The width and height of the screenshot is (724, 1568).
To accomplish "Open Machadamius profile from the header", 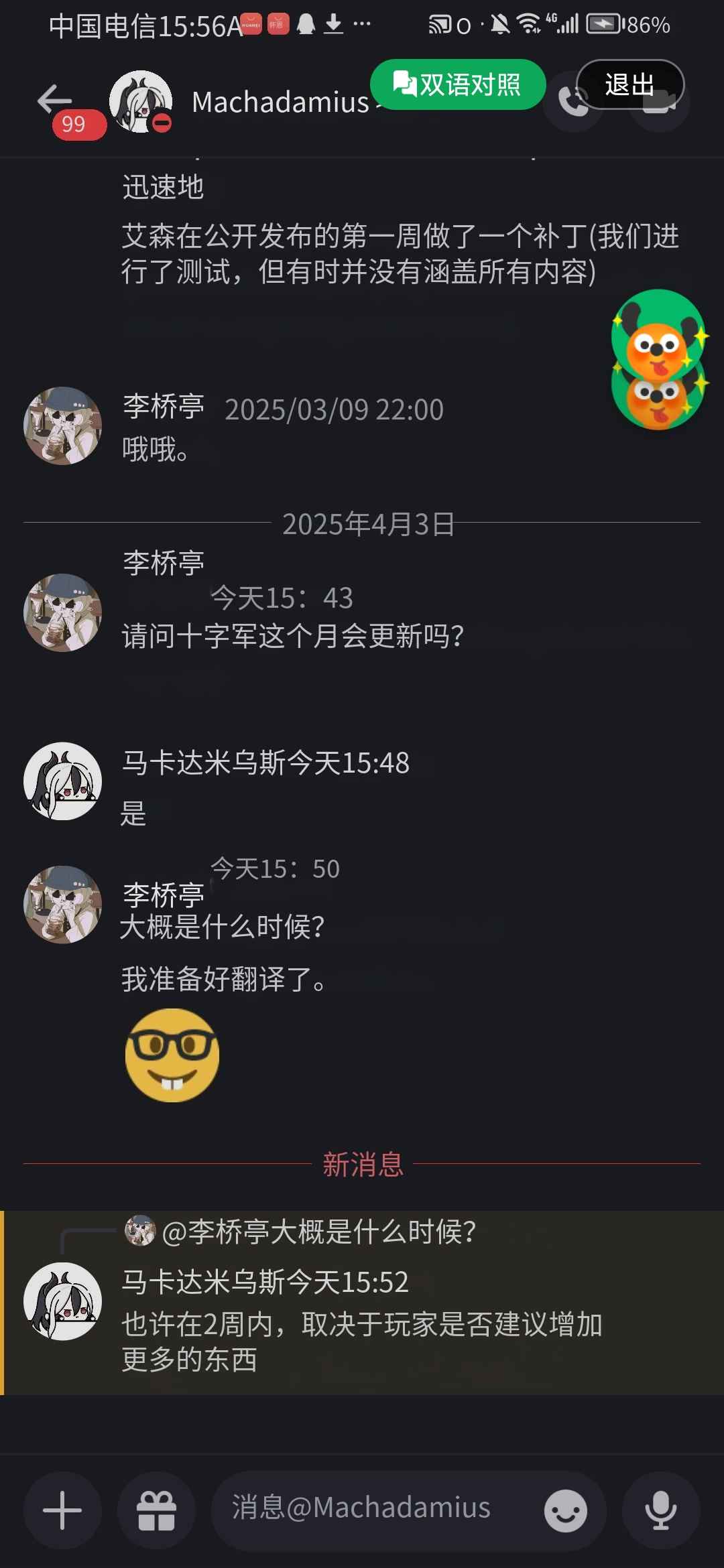I will point(280,103).
